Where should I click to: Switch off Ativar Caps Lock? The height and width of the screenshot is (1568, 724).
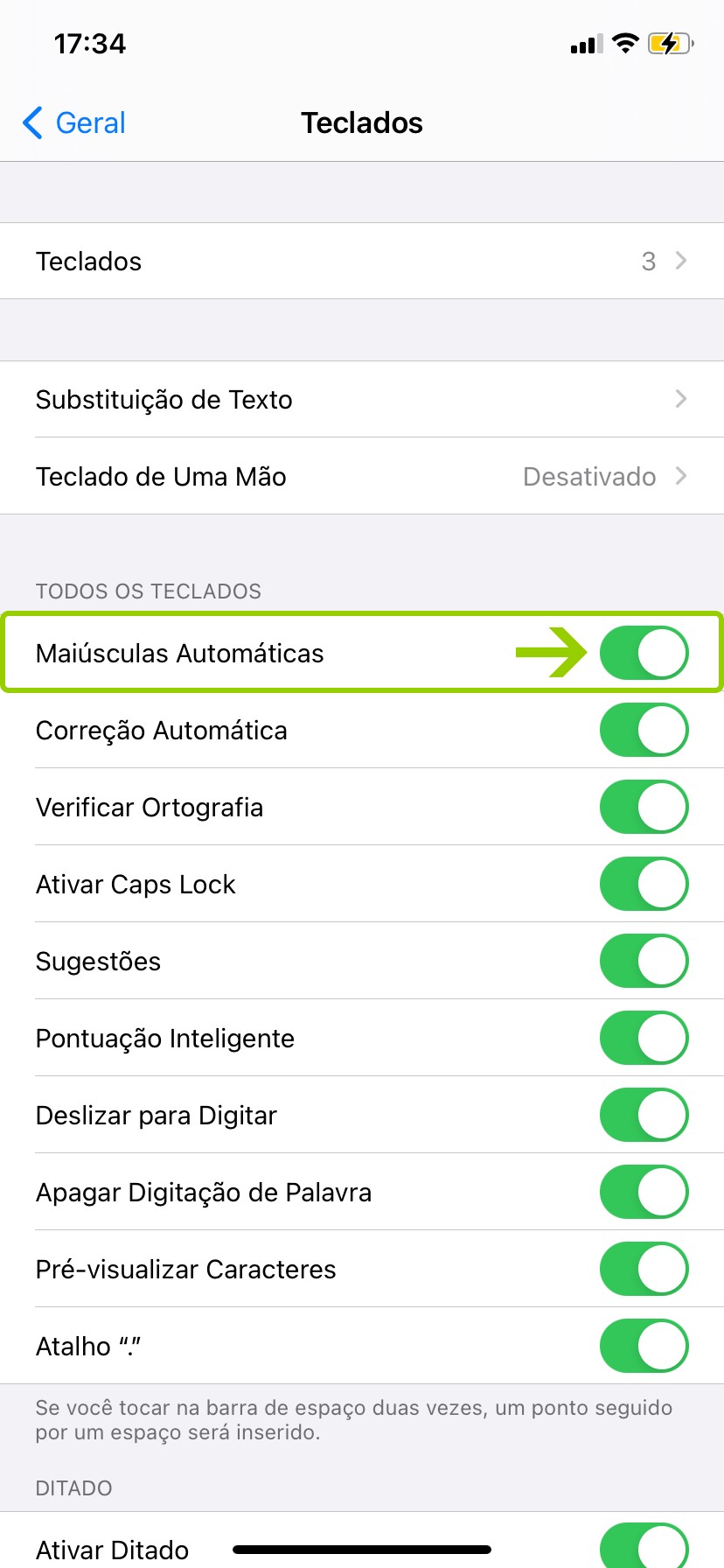point(644,884)
